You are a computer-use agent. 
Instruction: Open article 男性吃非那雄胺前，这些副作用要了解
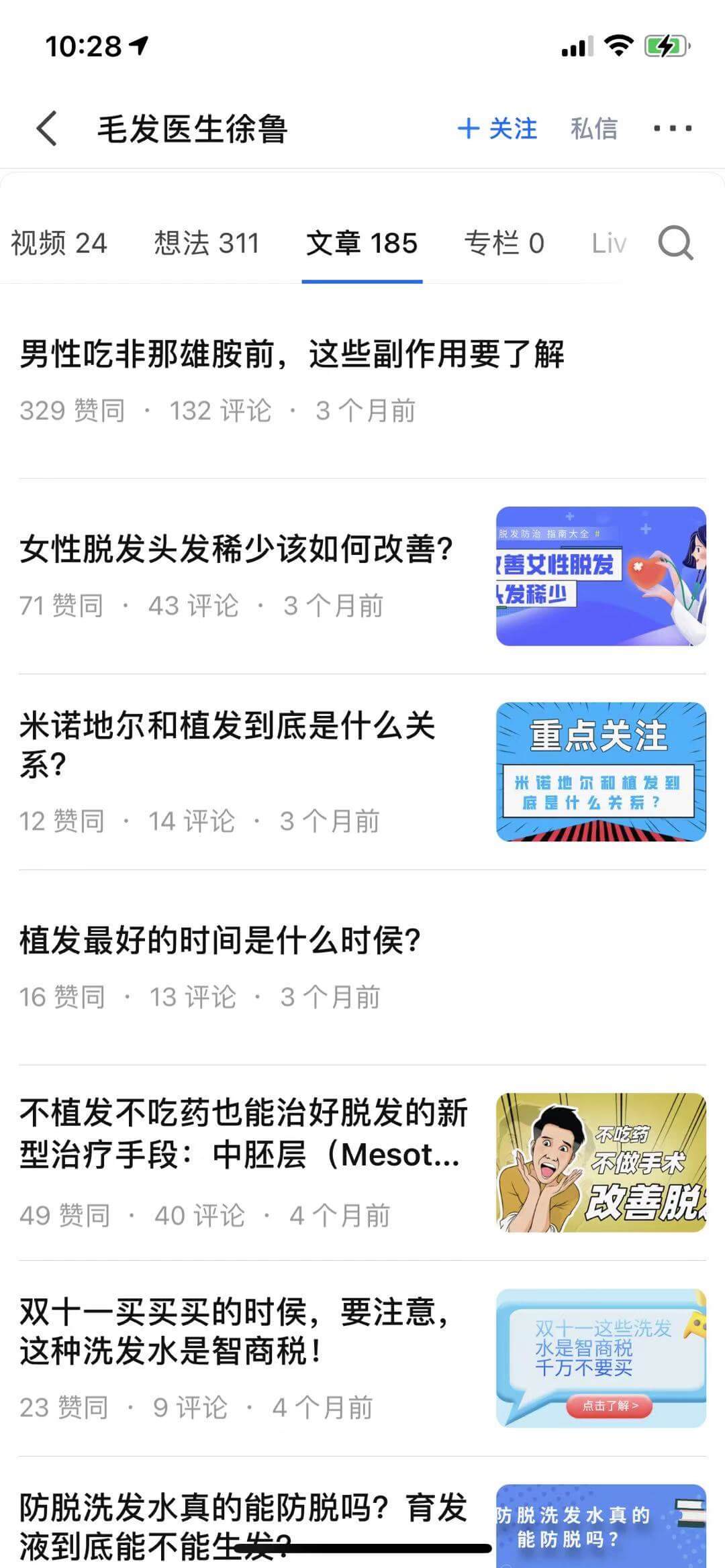292,354
